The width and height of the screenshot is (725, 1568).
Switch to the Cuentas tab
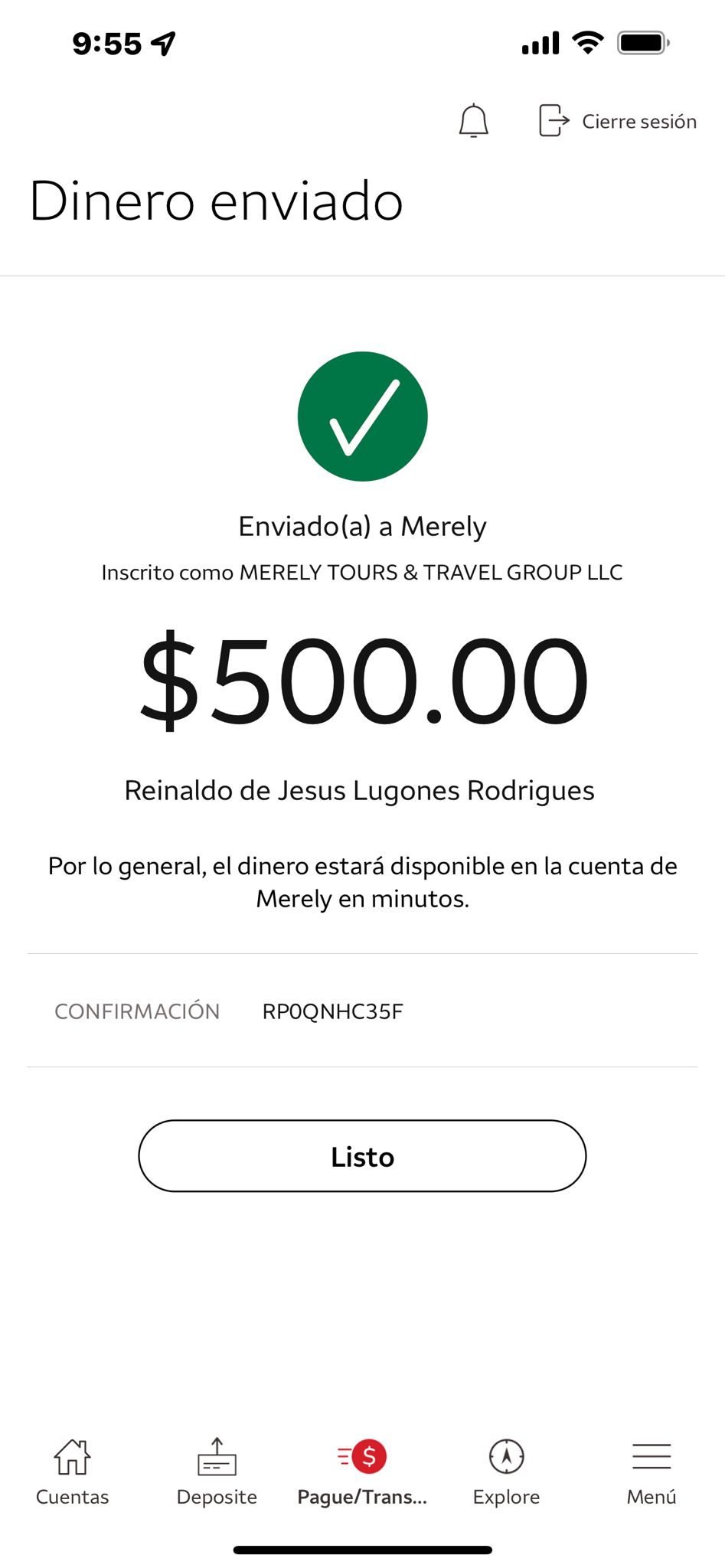73,1472
